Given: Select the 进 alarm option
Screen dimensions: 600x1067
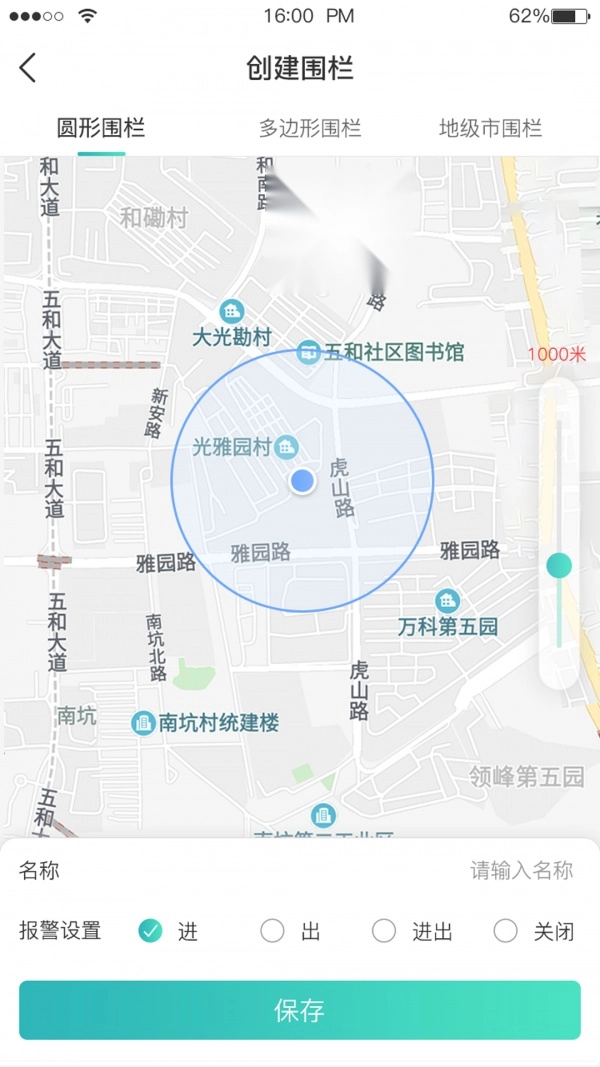Looking at the screenshot, I should (x=151, y=931).
